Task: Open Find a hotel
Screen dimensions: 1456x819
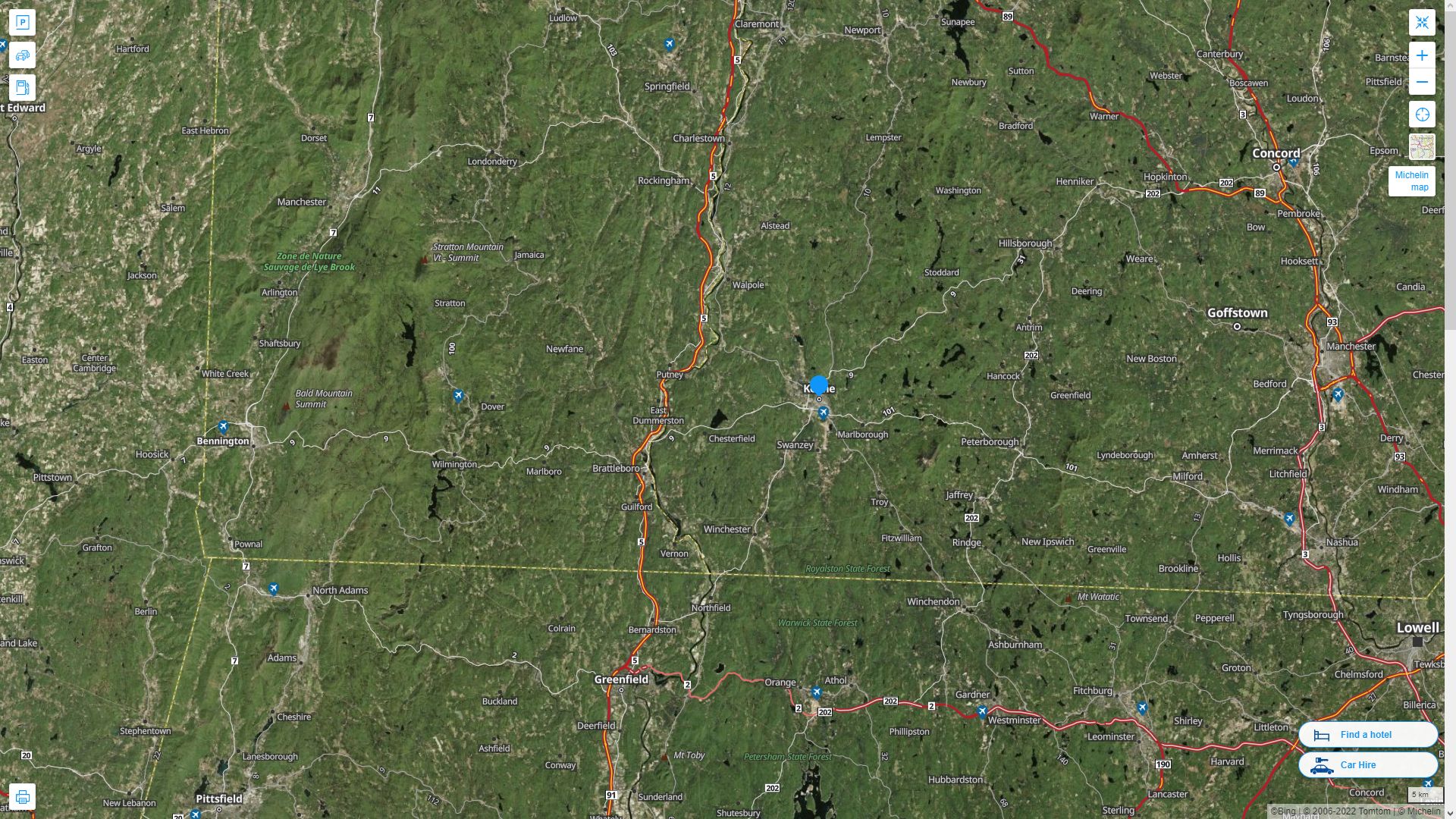Action: pyautogui.click(x=1367, y=735)
